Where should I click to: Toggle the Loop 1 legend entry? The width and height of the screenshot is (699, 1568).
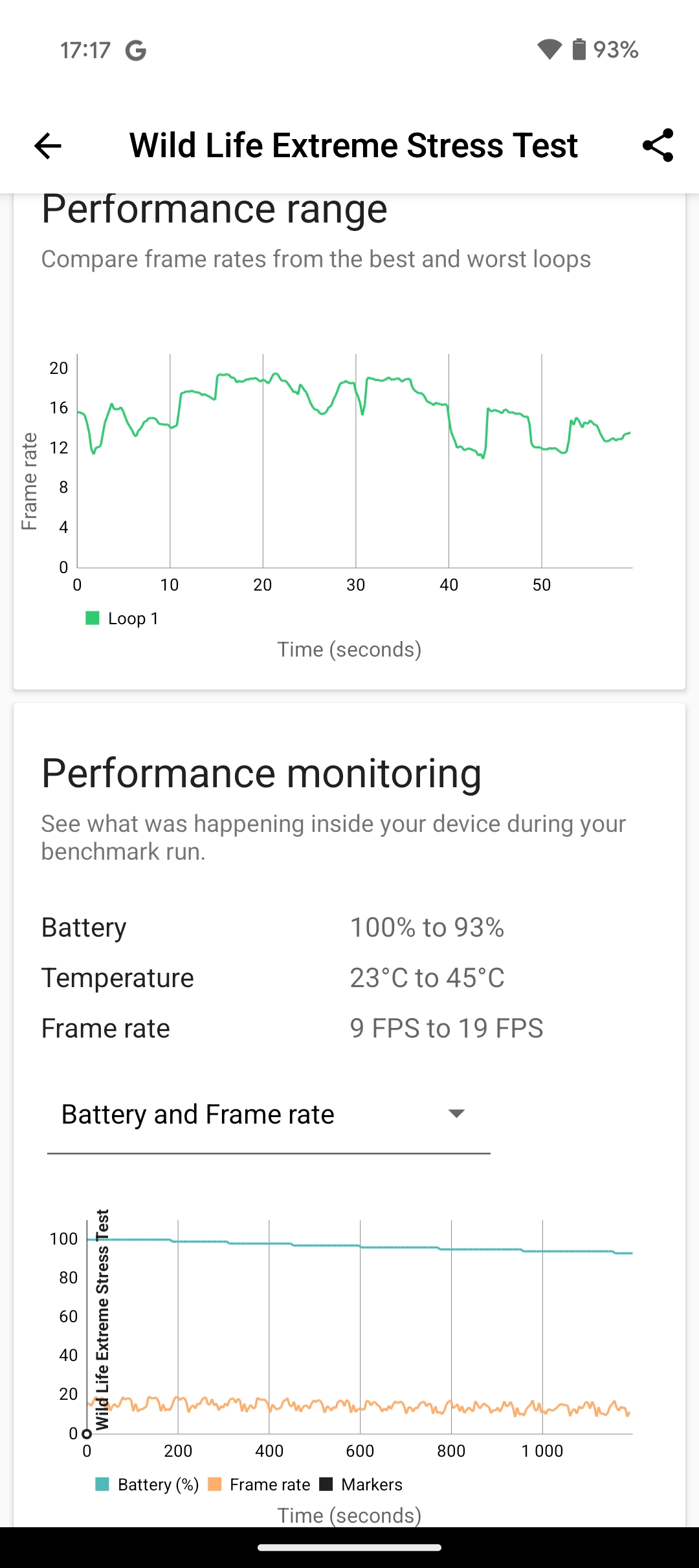(x=122, y=619)
